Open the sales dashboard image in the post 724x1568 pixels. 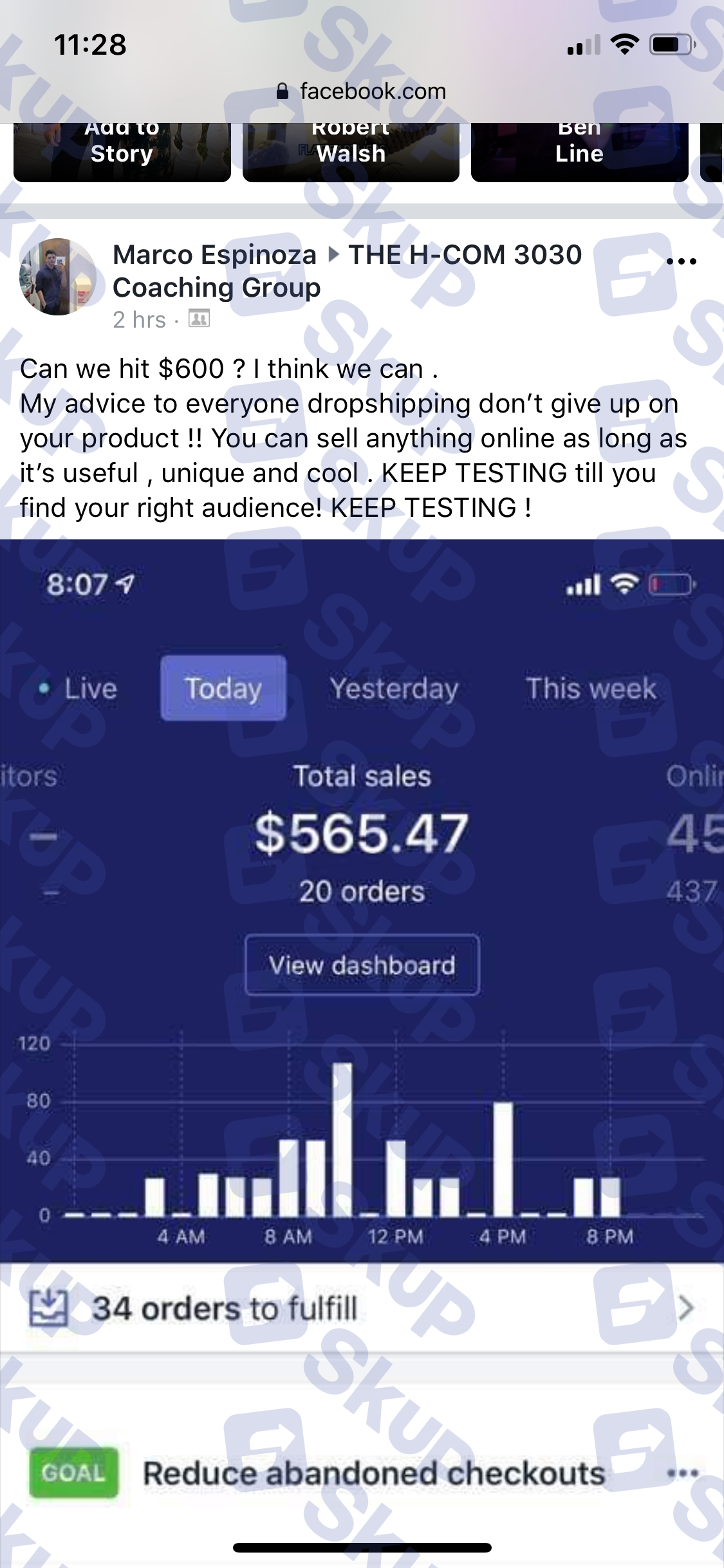(362, 1053)
